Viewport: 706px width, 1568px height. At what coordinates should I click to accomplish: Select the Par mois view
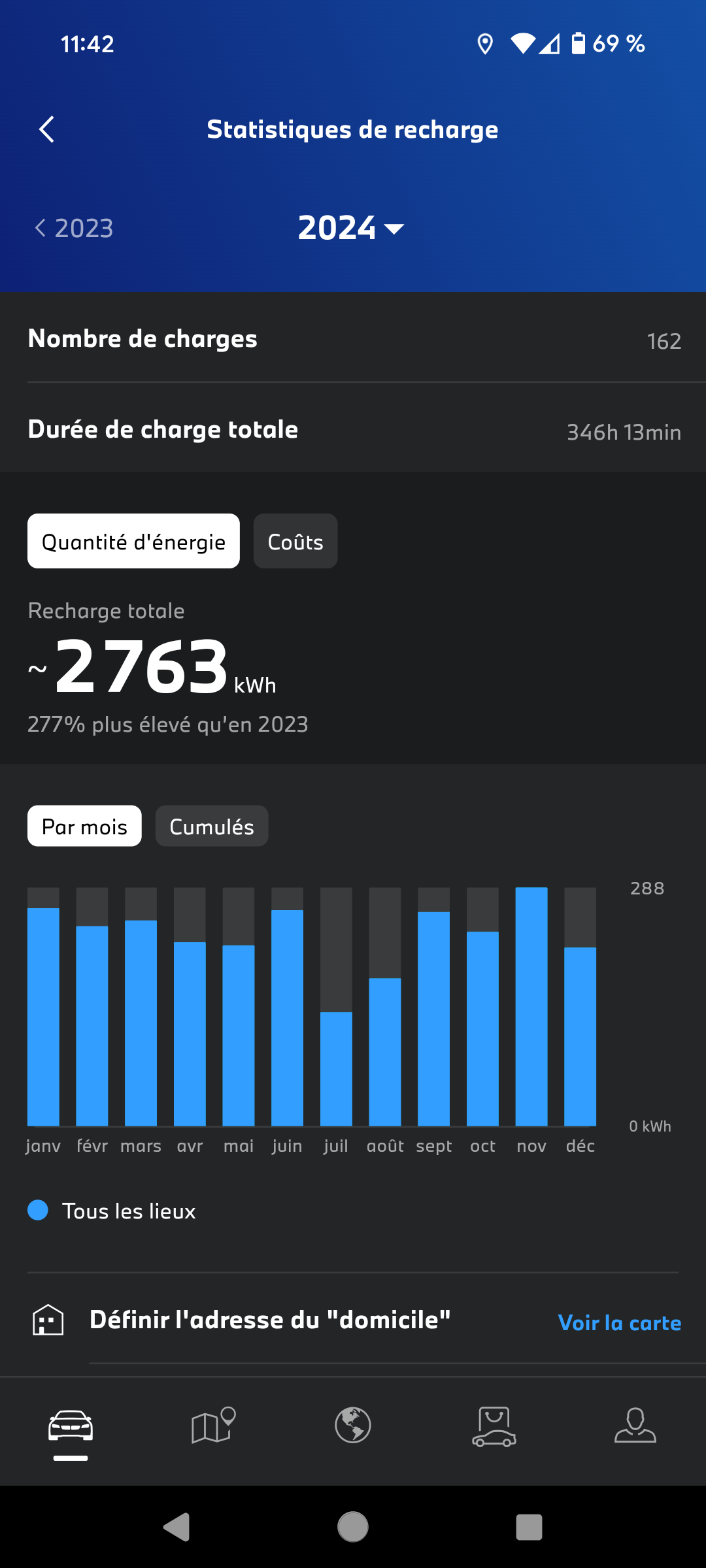pyautogui.click(x=84, y=826)
